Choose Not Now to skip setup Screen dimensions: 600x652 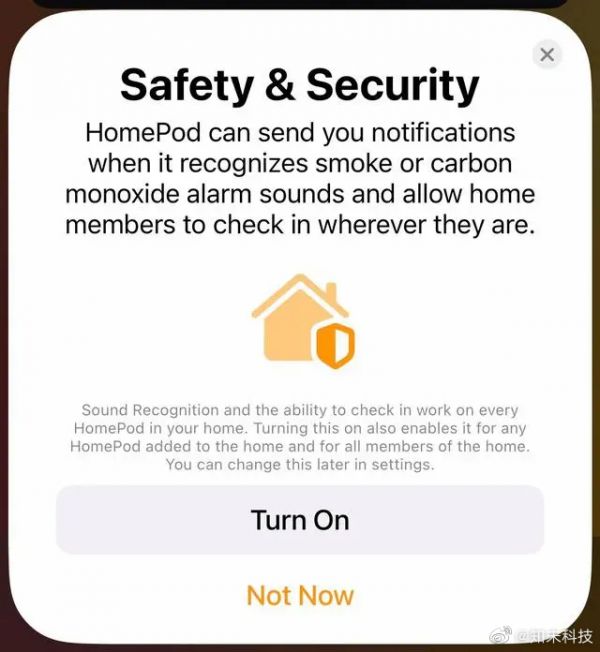pyautogui.click(x=300, y=596)
